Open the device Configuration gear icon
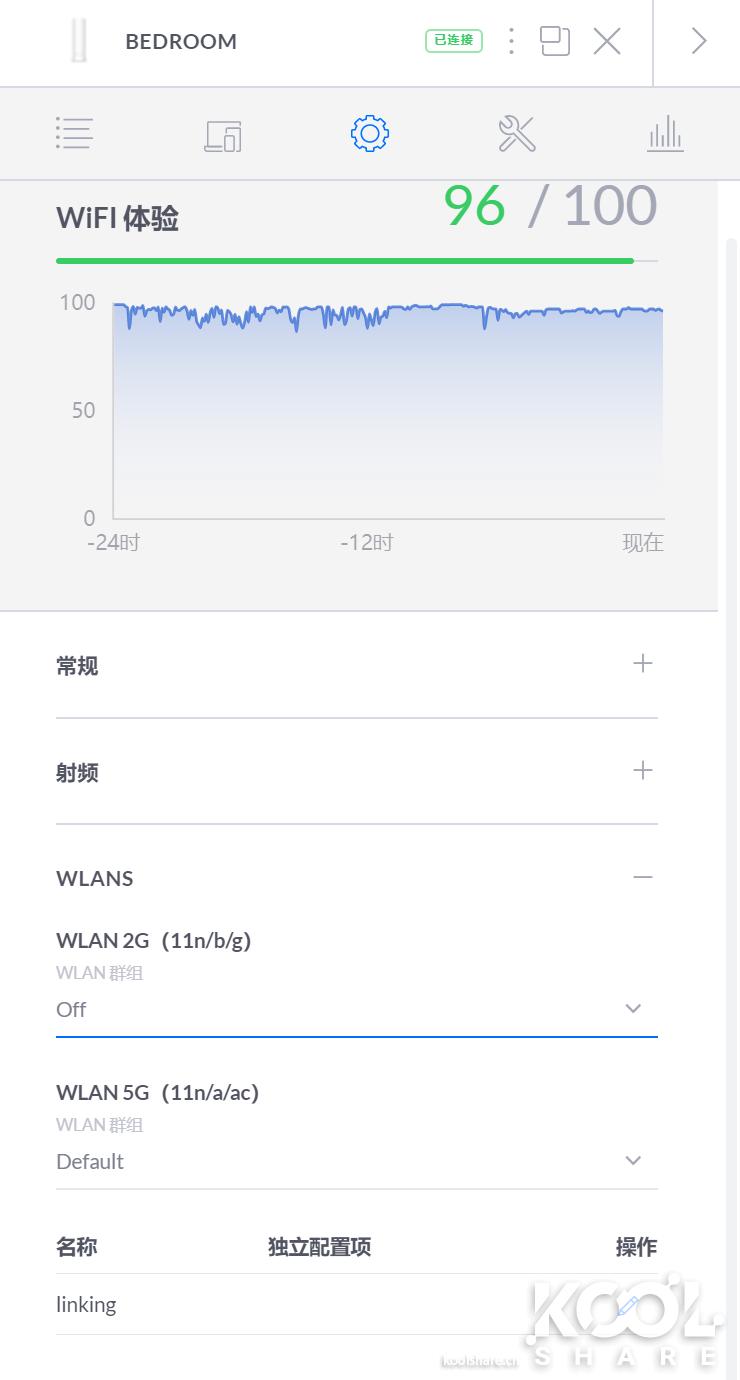Image resolution: width=740 pixels, height=1380 pixels. click(369, 133)
